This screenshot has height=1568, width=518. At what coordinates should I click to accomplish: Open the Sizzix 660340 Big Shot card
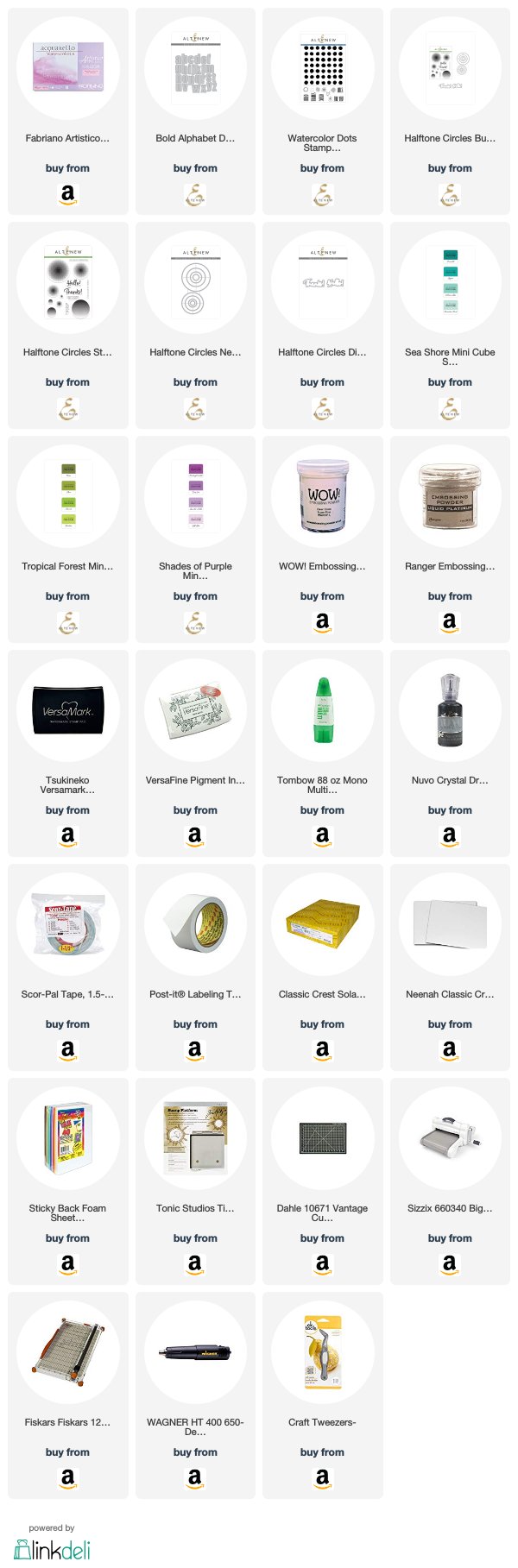coord(450,1139)
